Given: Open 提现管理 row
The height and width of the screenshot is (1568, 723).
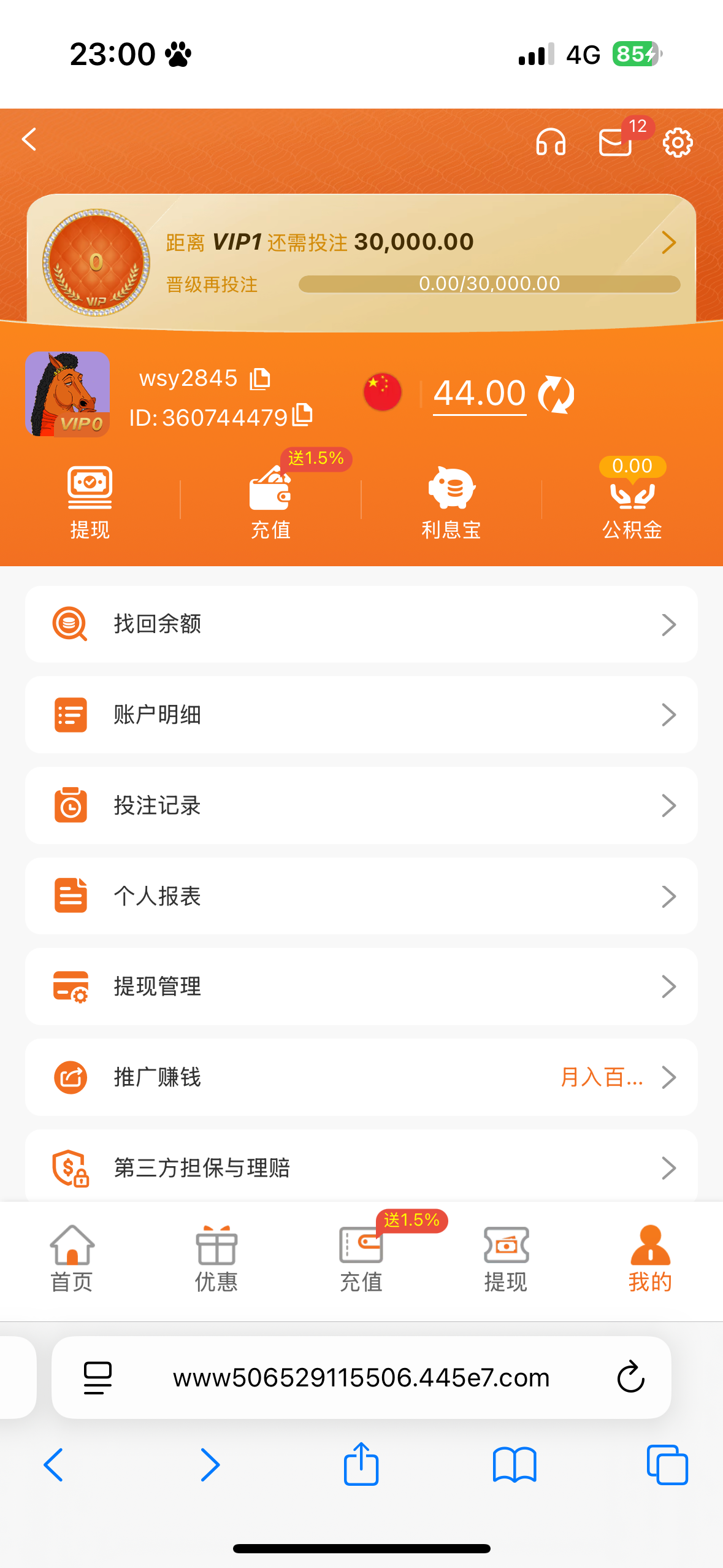Looking at the screenshot, I should coord(361,986).
